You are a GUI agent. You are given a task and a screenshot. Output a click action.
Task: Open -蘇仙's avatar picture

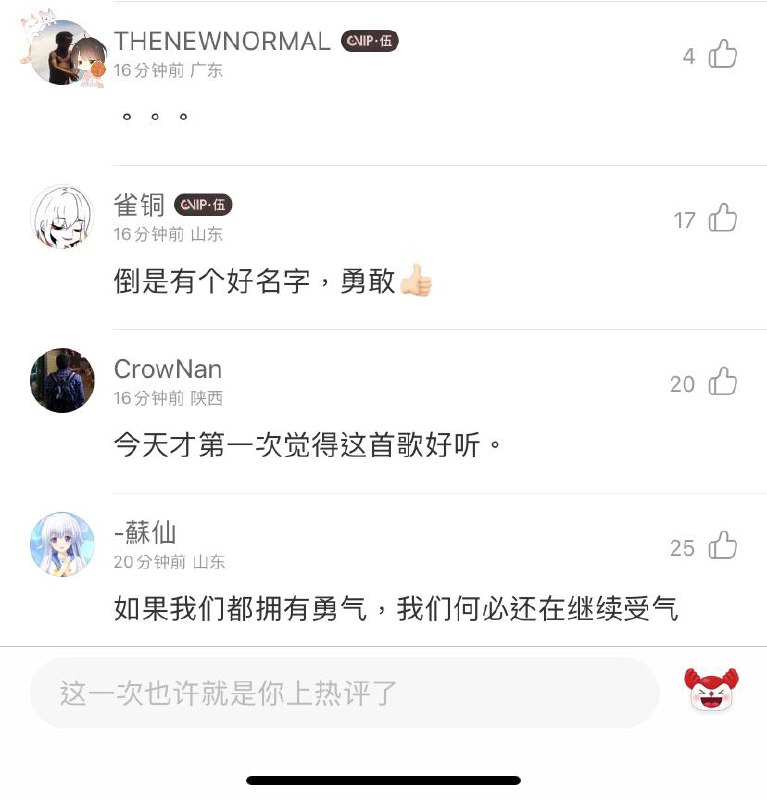point(61,546)
